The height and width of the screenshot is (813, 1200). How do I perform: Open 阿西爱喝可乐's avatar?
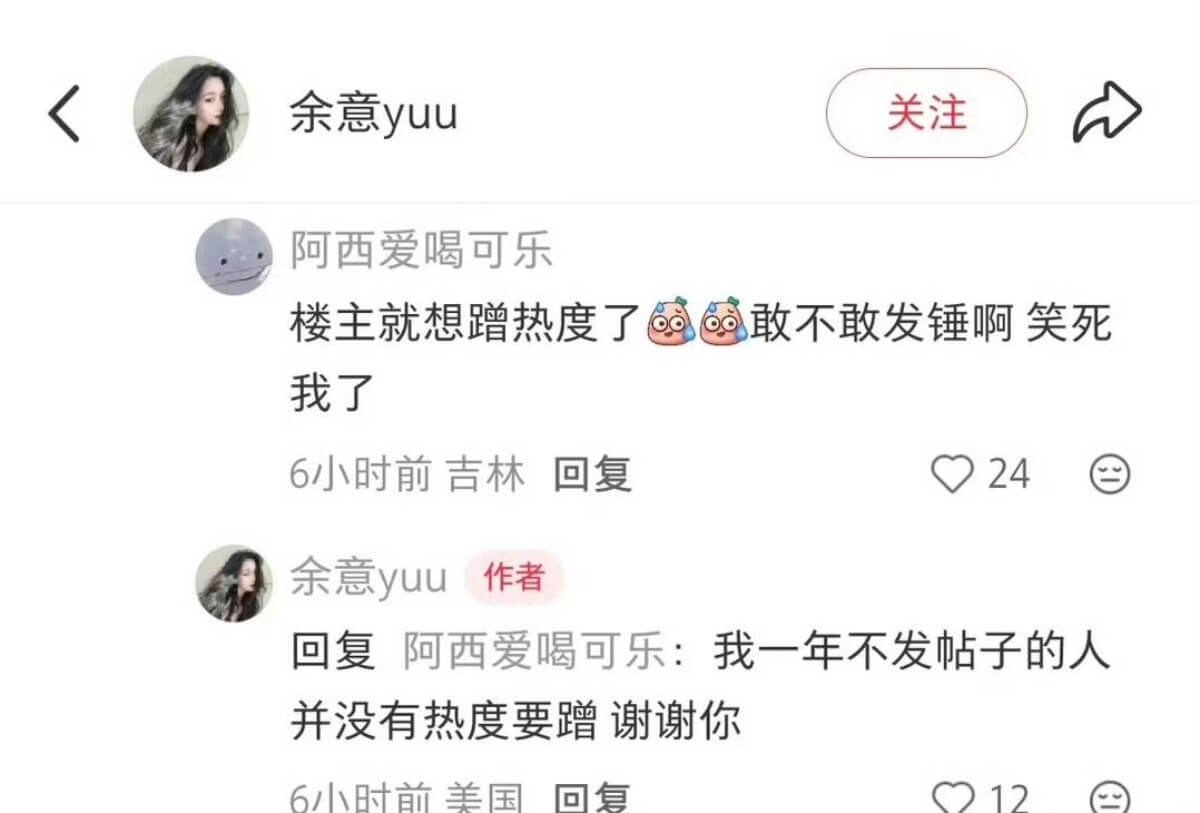[x=234, y=256]
